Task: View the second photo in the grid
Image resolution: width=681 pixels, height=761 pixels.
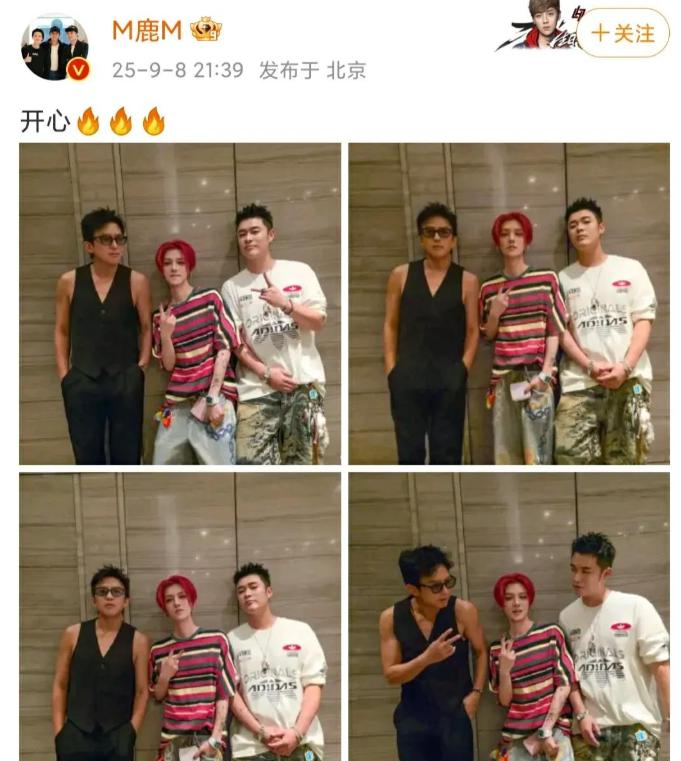Action: tap(509, 304)
